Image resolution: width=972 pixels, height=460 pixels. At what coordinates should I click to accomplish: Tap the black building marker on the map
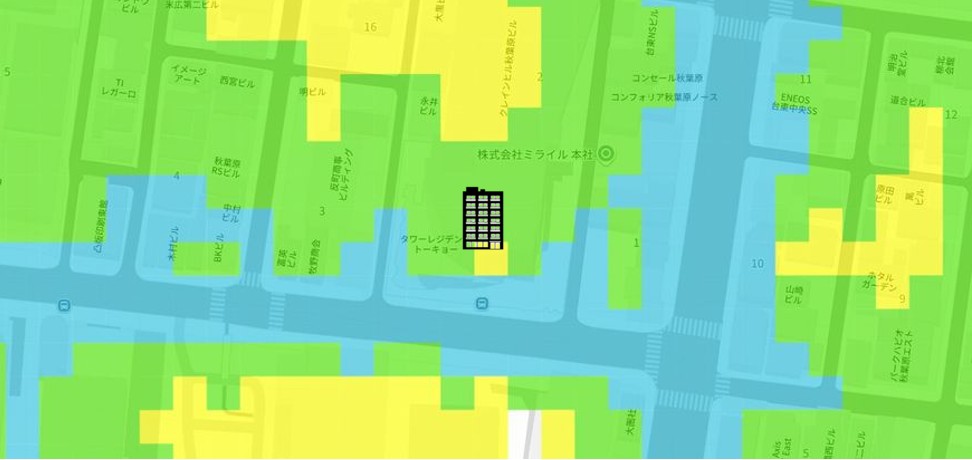[x=482, y=219]
